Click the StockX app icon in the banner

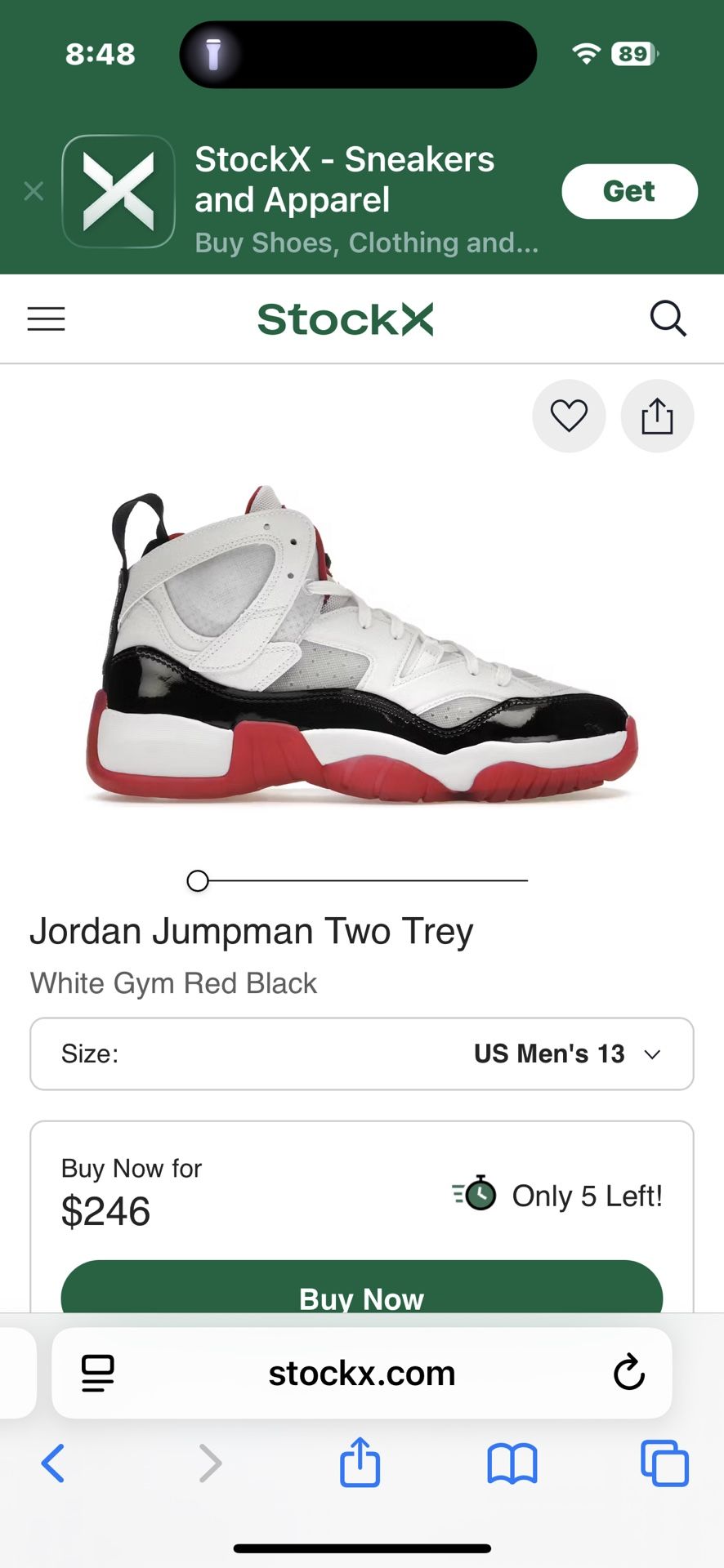118,191
